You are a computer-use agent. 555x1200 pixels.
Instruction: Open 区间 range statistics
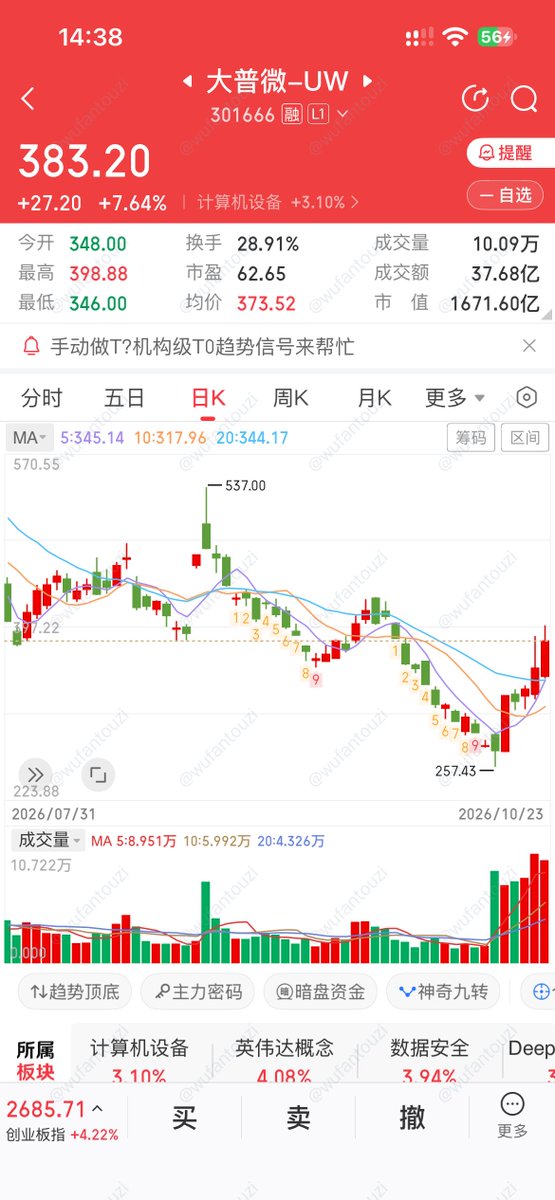click(x=523, y=438)
